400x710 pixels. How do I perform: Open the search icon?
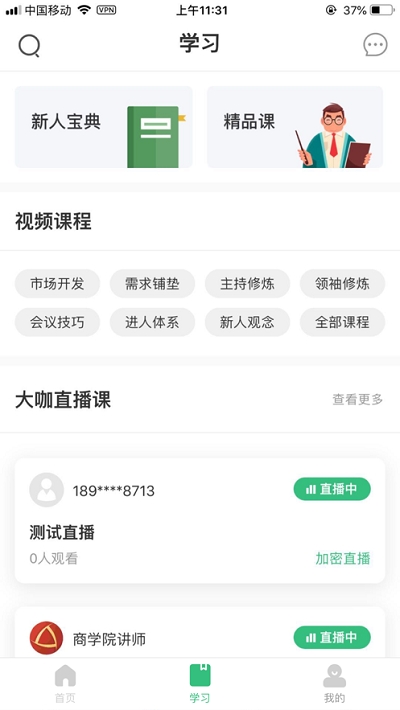[x=29, y=46]
